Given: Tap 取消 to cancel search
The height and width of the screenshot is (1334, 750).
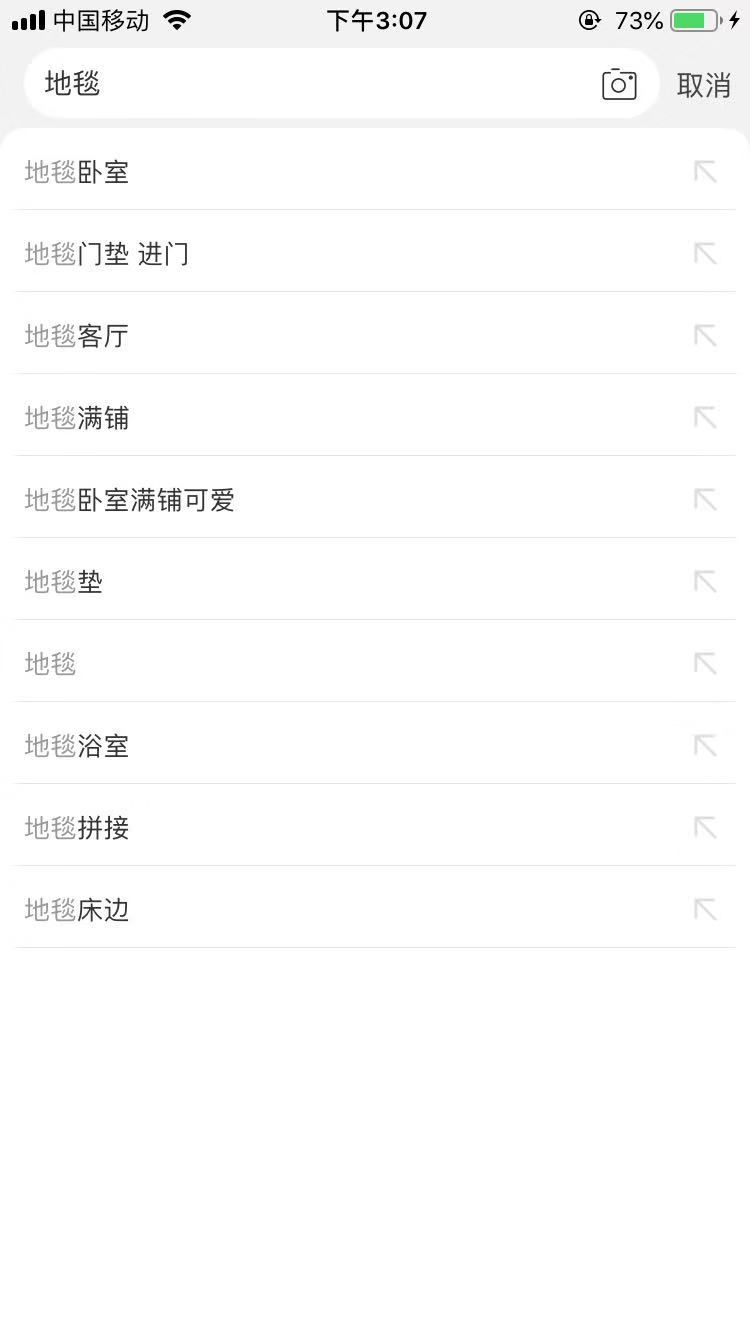Looking at the screenshot, I should pos(704,86).
